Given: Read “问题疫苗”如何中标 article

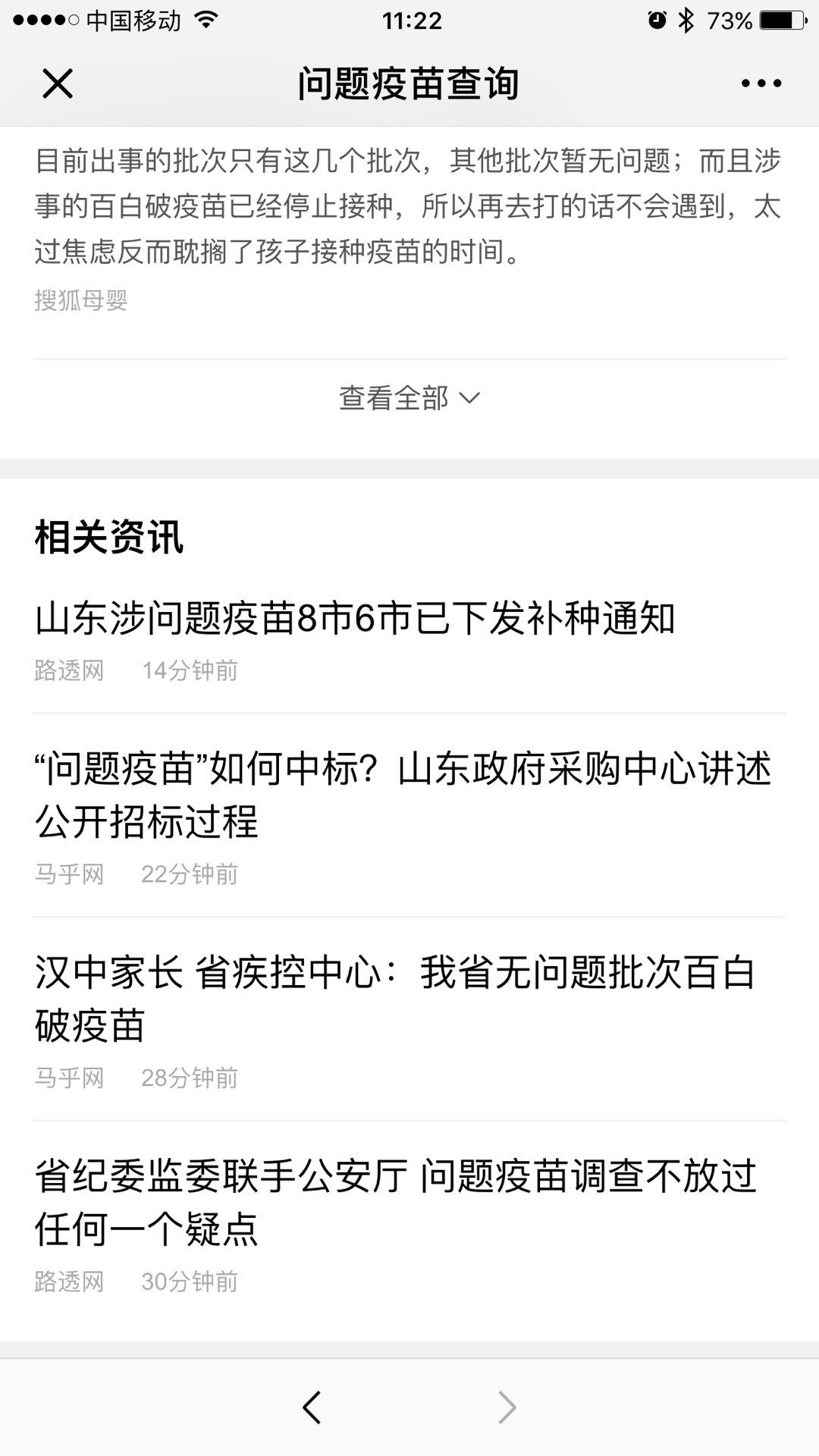Looking at the screenshot, I should click(x=402, y=795).
